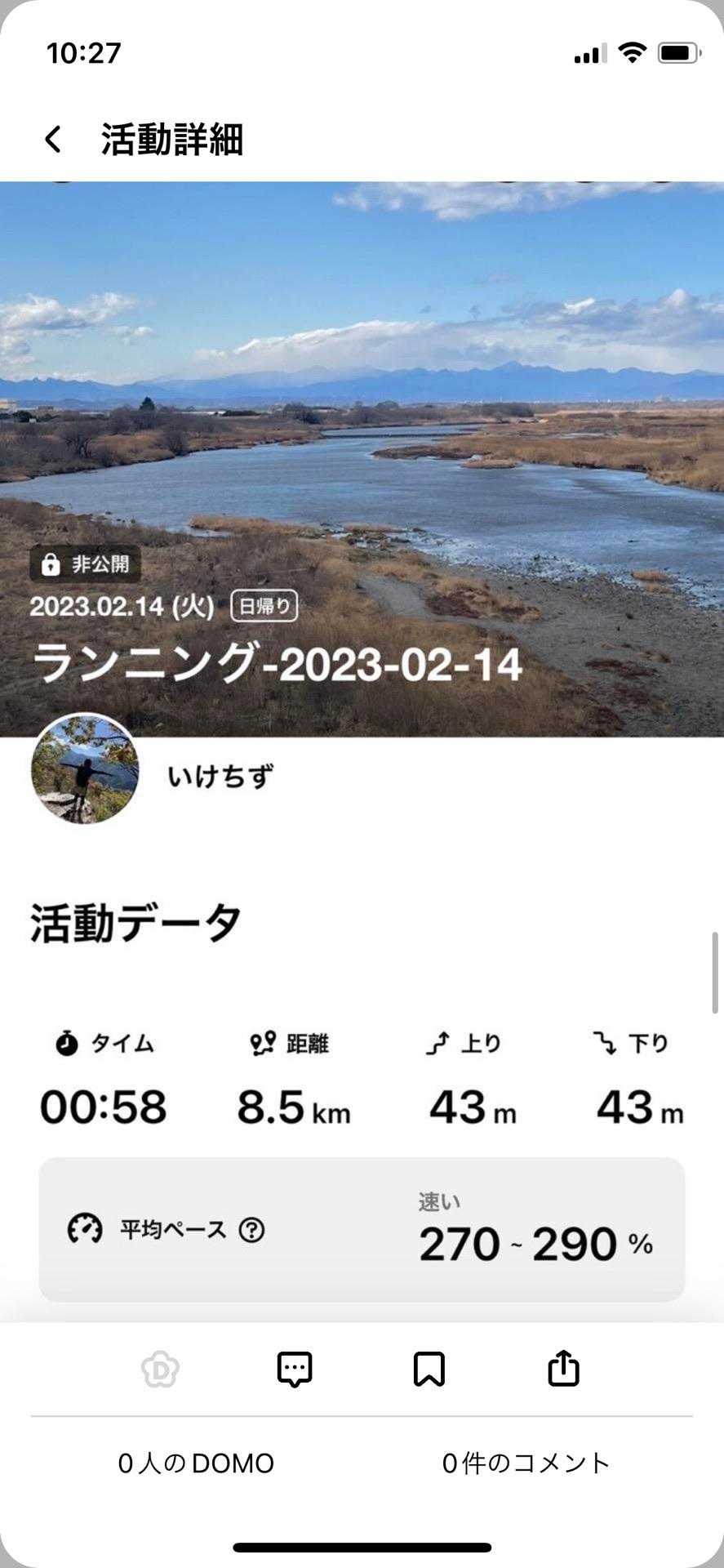View 0件のコメント list
The width and height of the screenshot is (724, 1568).
pos(526,1463)
